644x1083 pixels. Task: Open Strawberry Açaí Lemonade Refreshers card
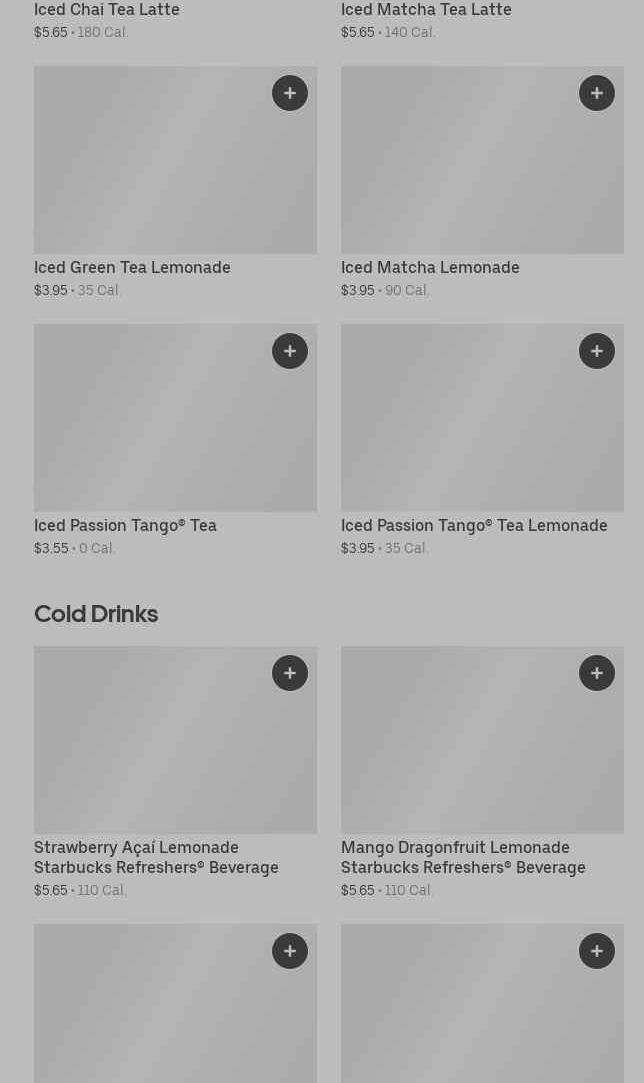(150, 750)
